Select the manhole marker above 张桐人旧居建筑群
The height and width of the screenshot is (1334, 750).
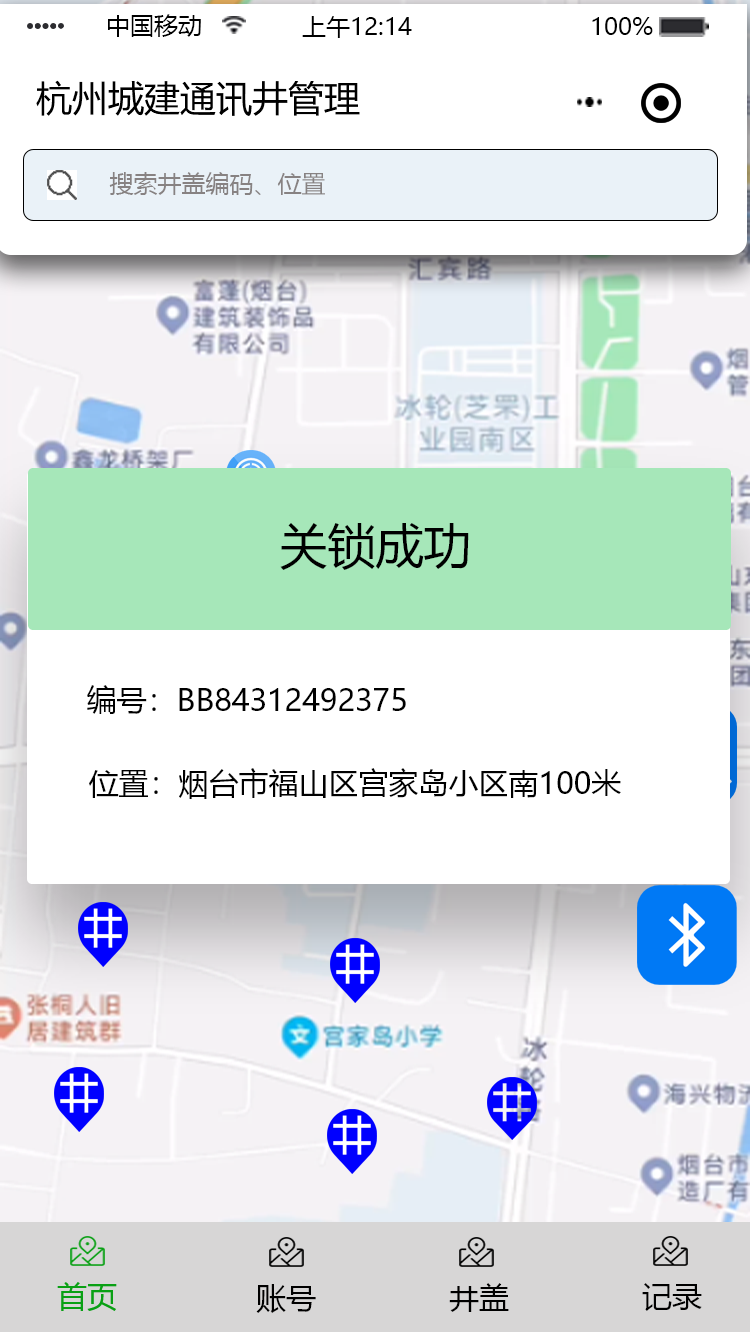coord(103,931)
